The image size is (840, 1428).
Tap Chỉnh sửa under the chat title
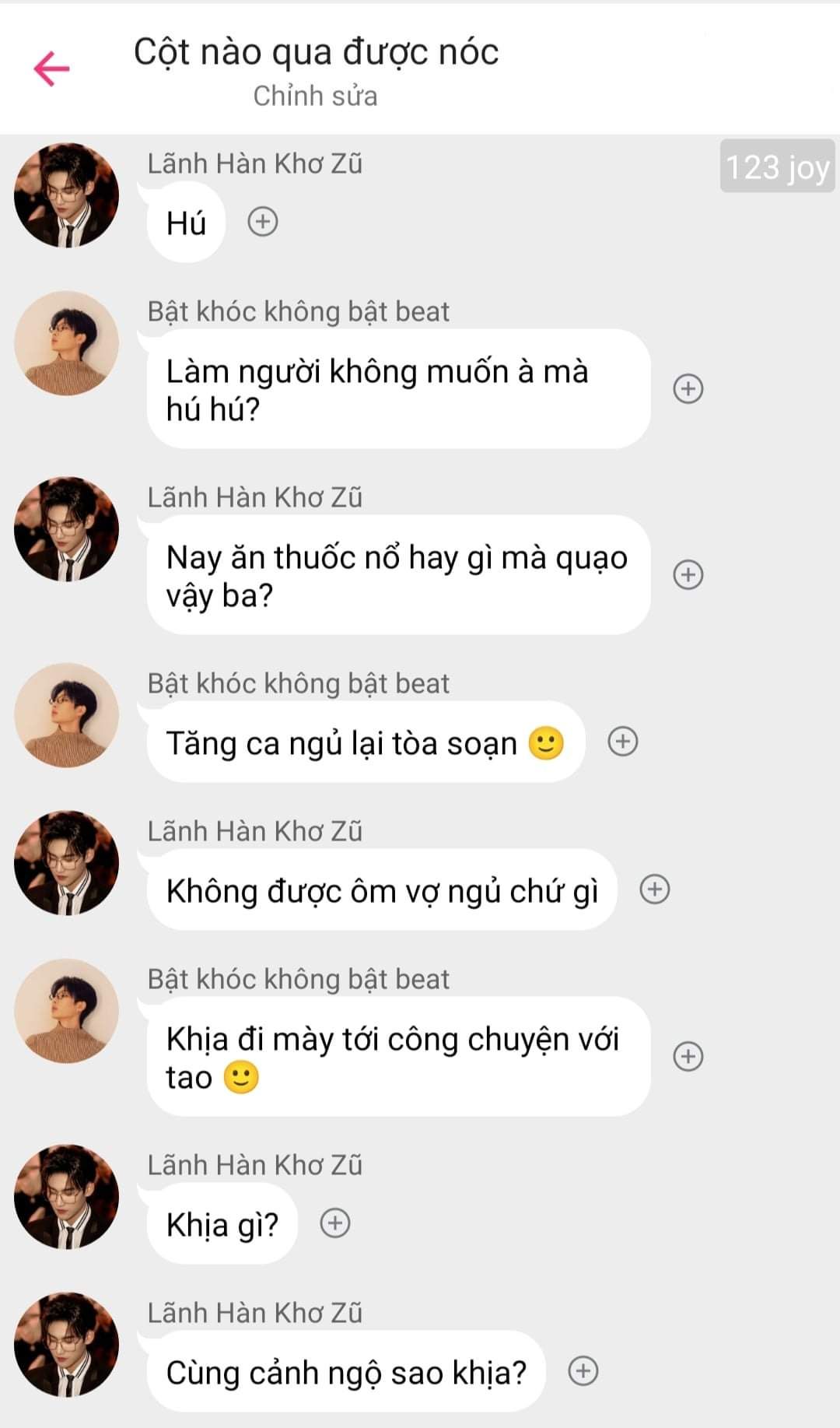coord(315,96)
